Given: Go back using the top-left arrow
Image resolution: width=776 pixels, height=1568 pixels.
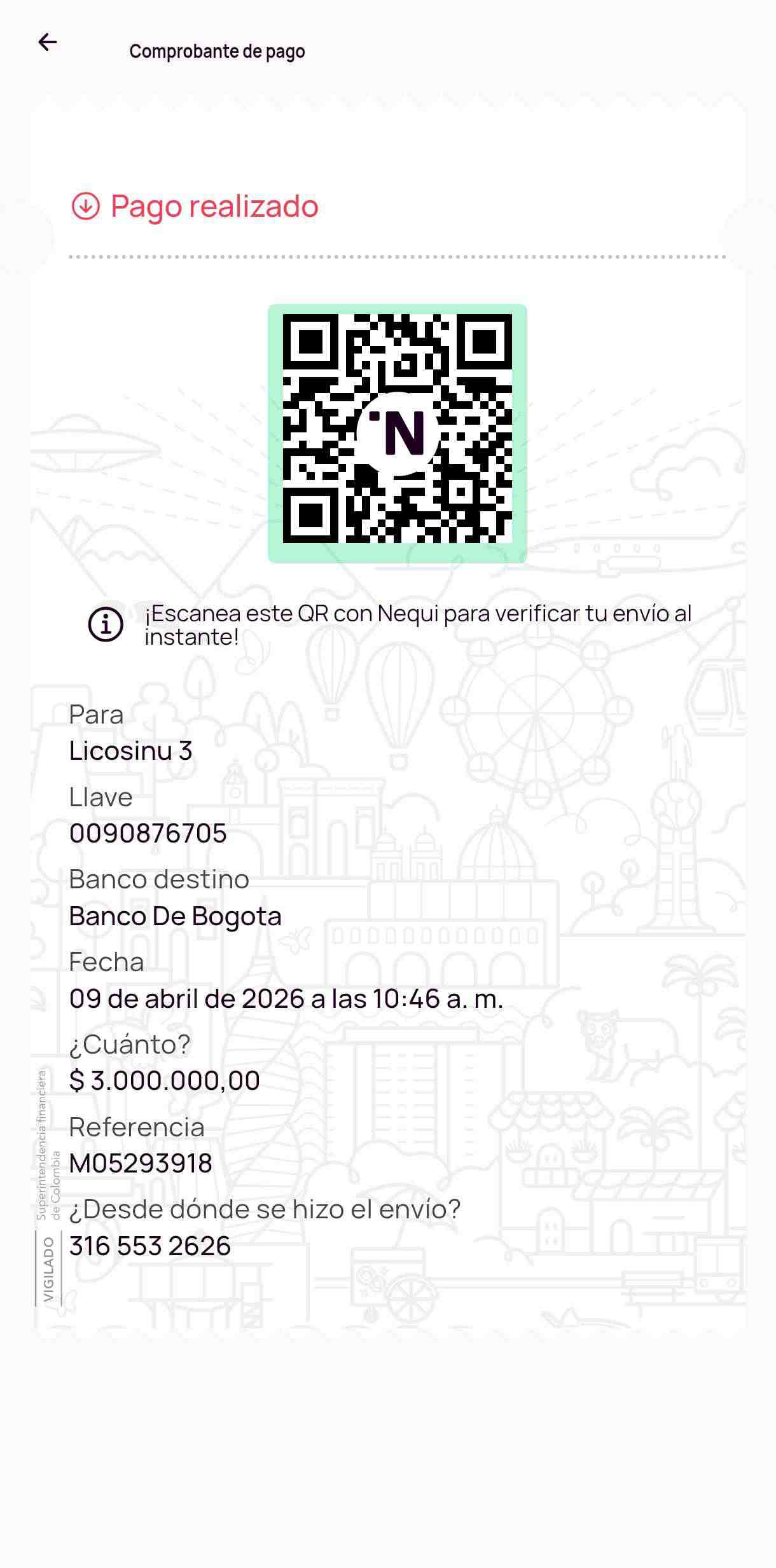Looking at the screenshot, I should [48, 43].
